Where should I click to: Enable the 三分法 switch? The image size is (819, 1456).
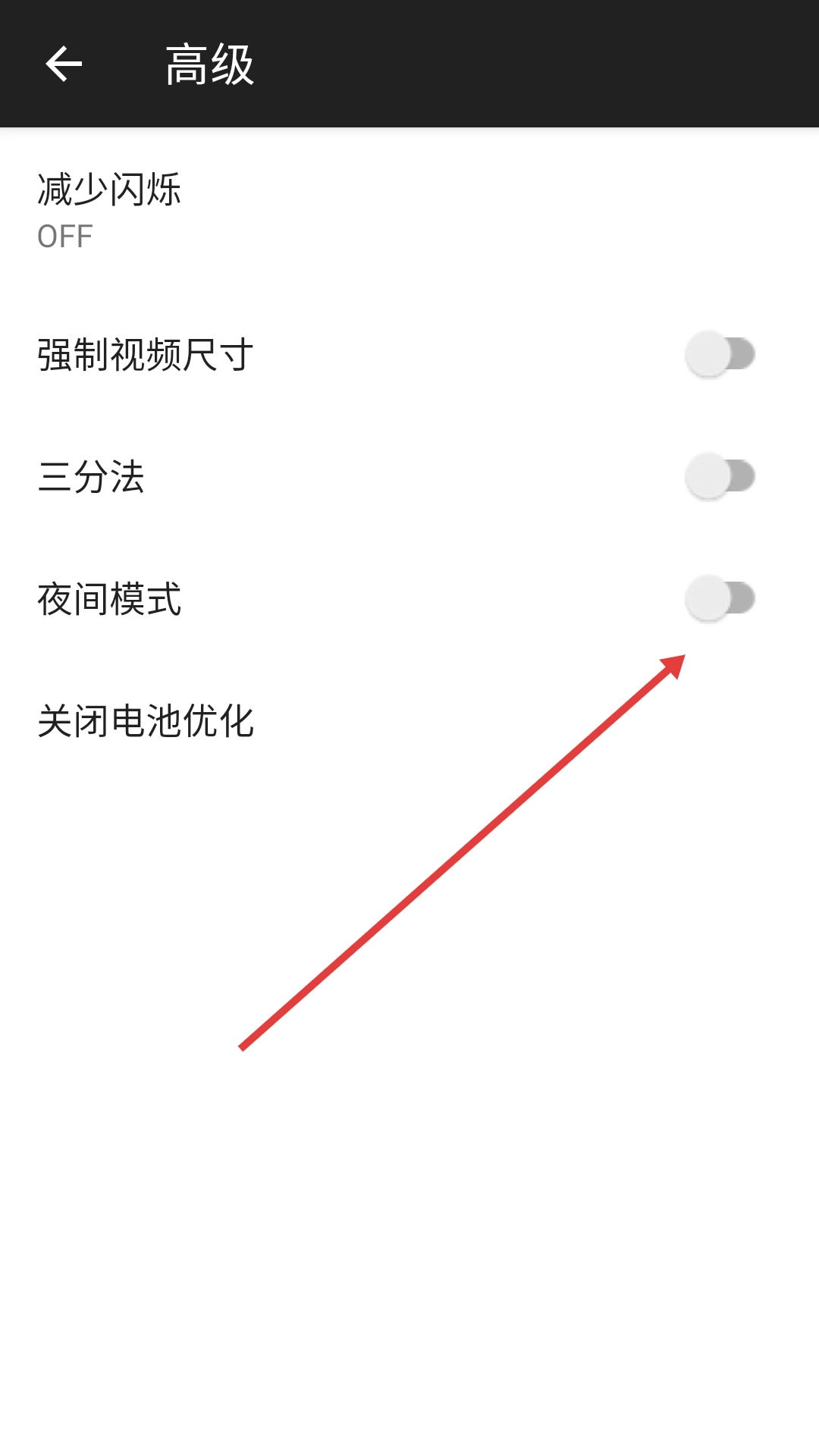(720, 476)
